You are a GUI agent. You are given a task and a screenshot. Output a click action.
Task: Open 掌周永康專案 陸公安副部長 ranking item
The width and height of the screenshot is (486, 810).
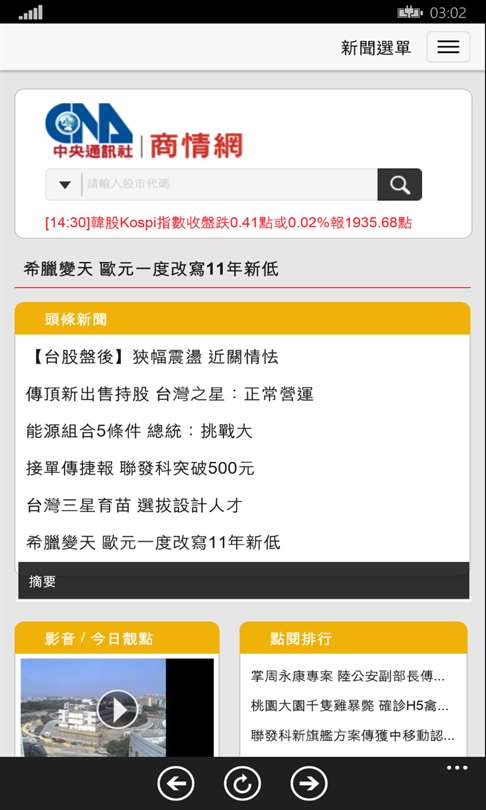[348, 676]
